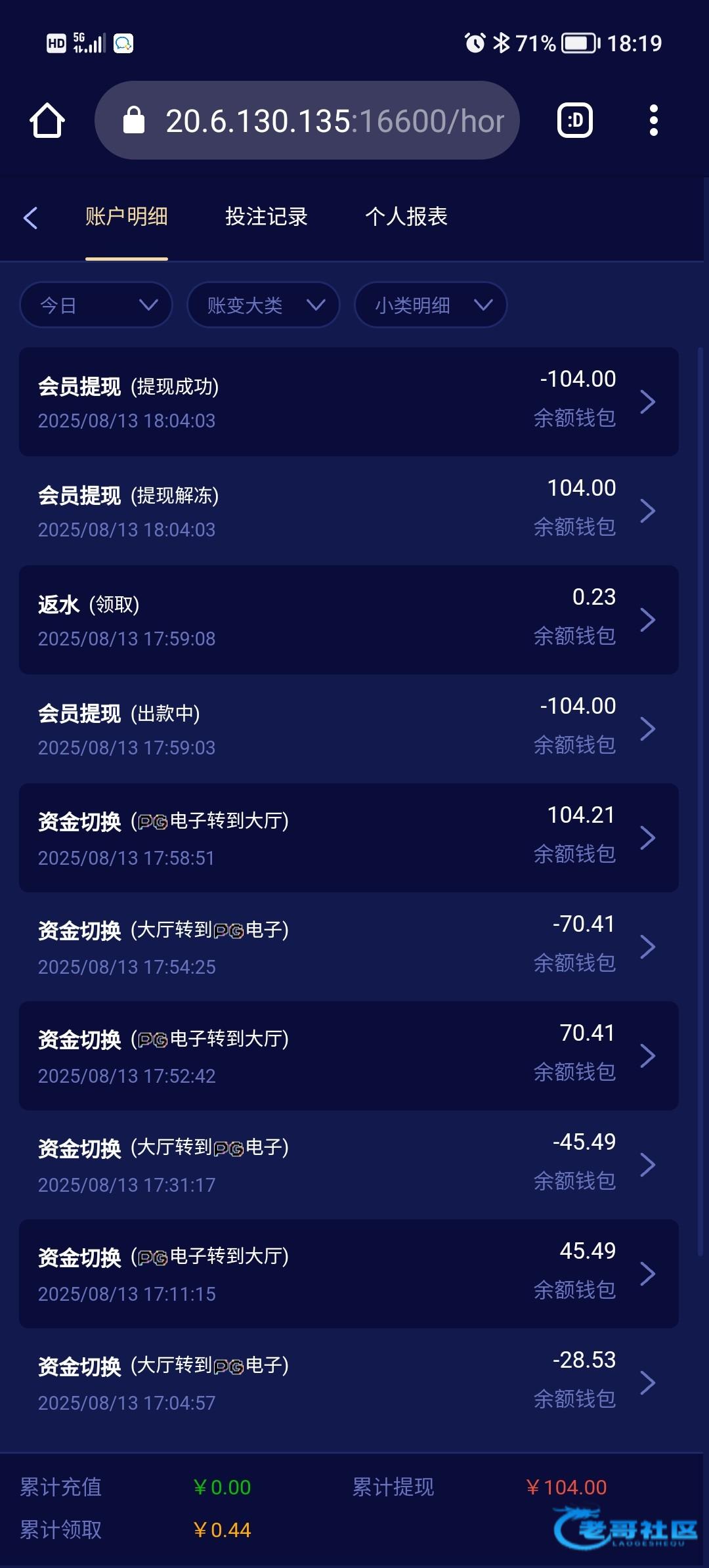Open the -70.41 资金切换 record
The height and width of the screenshot is (1568, 709).
coord(349,947)
